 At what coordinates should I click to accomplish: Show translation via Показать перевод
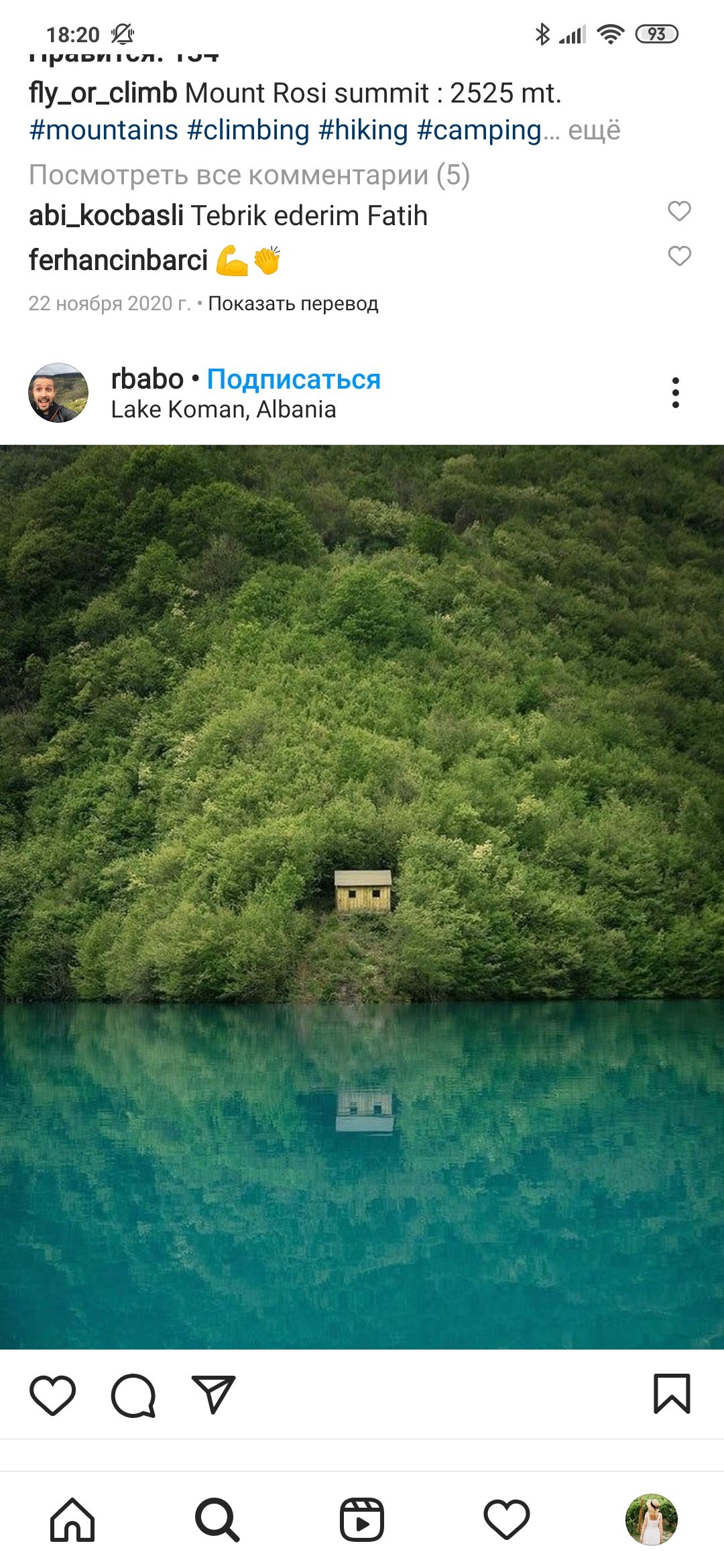point(293,304)
